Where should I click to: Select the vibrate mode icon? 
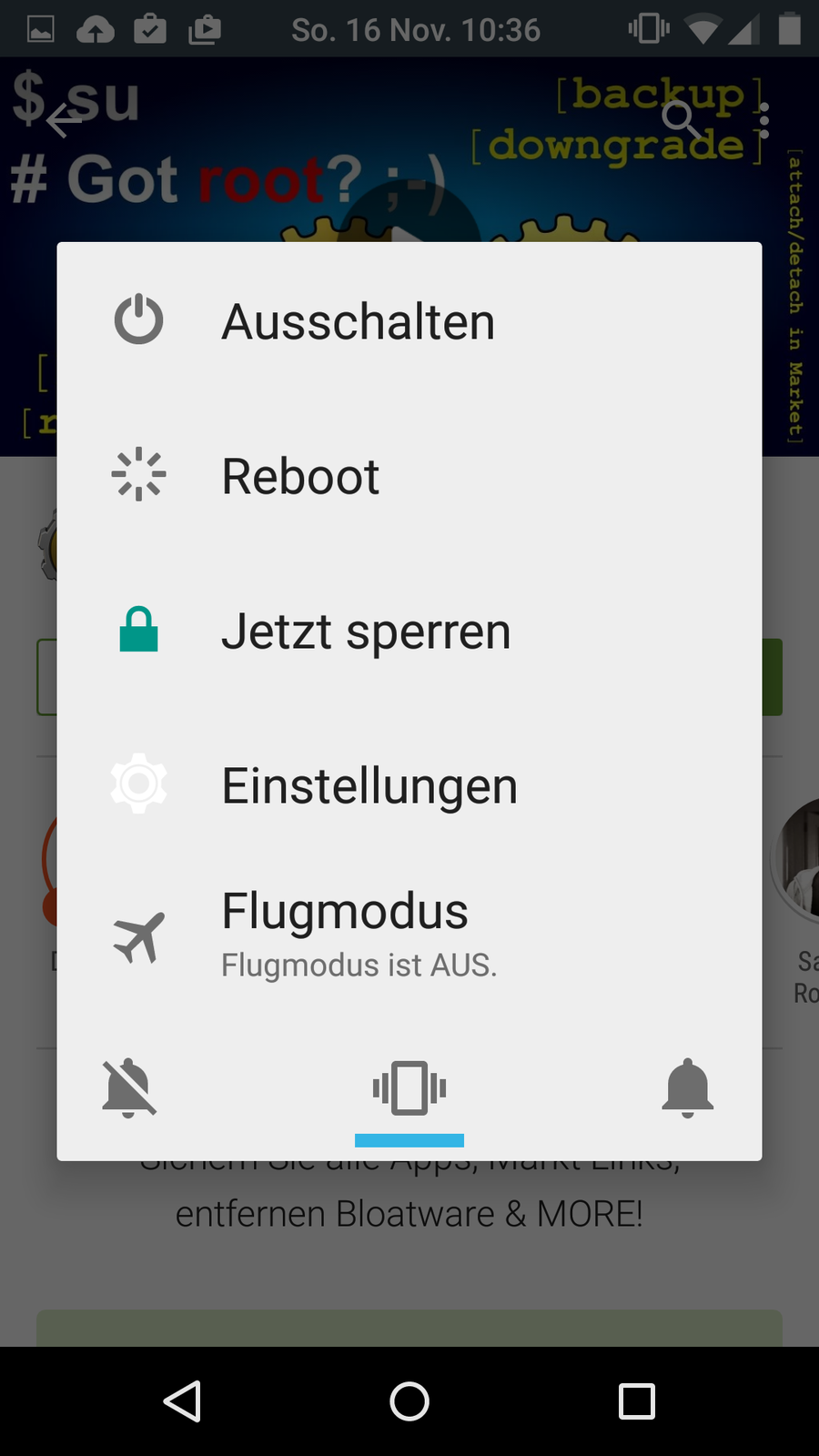click(409, 1087)
